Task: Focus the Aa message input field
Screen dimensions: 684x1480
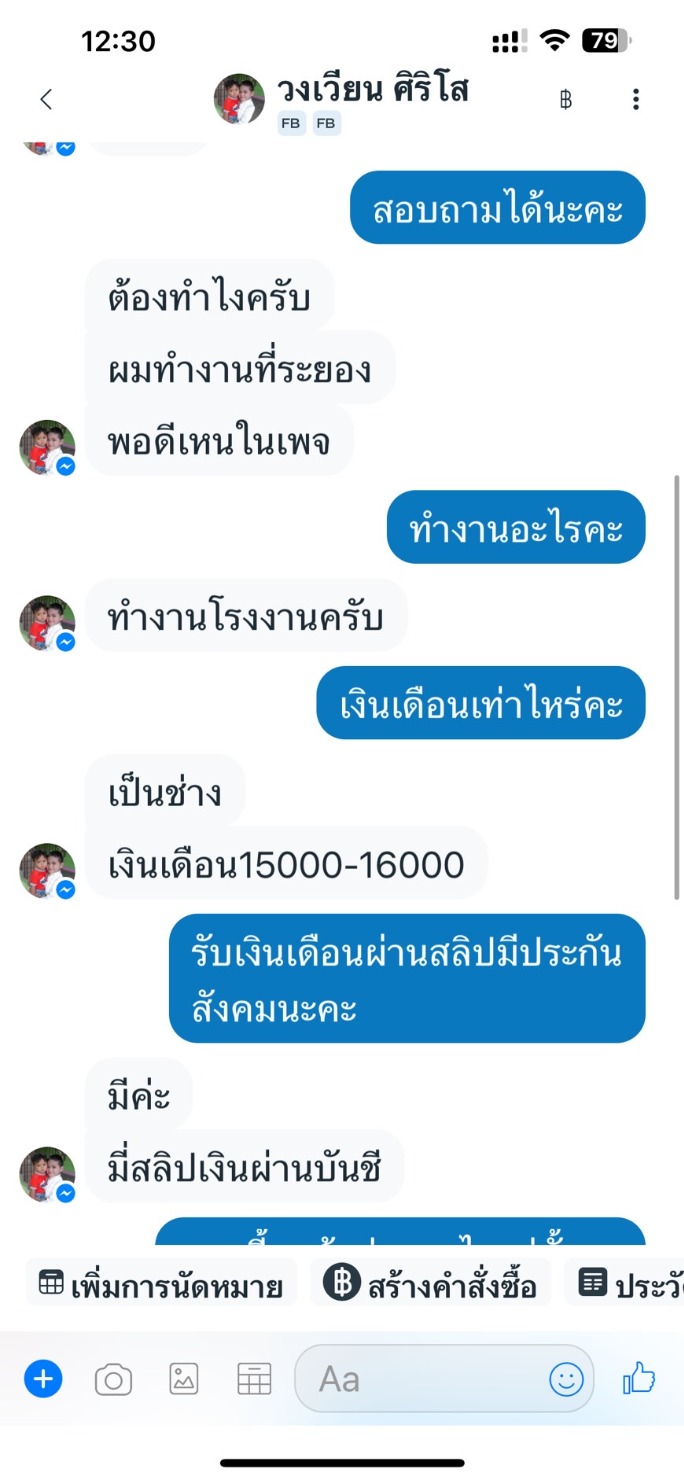Action: [x=420, y=1380]
